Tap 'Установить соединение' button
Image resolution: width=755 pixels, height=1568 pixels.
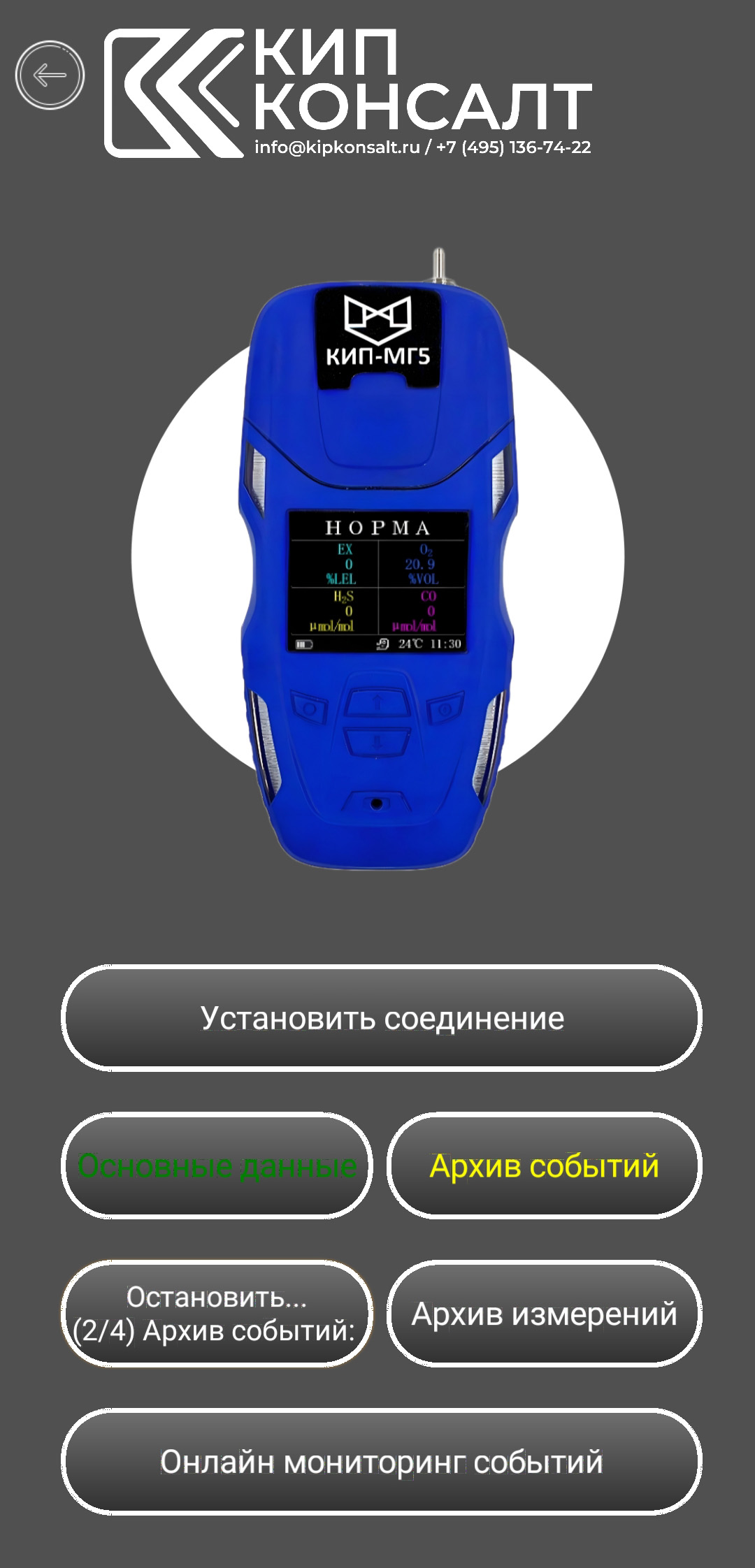click(382, 1018)
